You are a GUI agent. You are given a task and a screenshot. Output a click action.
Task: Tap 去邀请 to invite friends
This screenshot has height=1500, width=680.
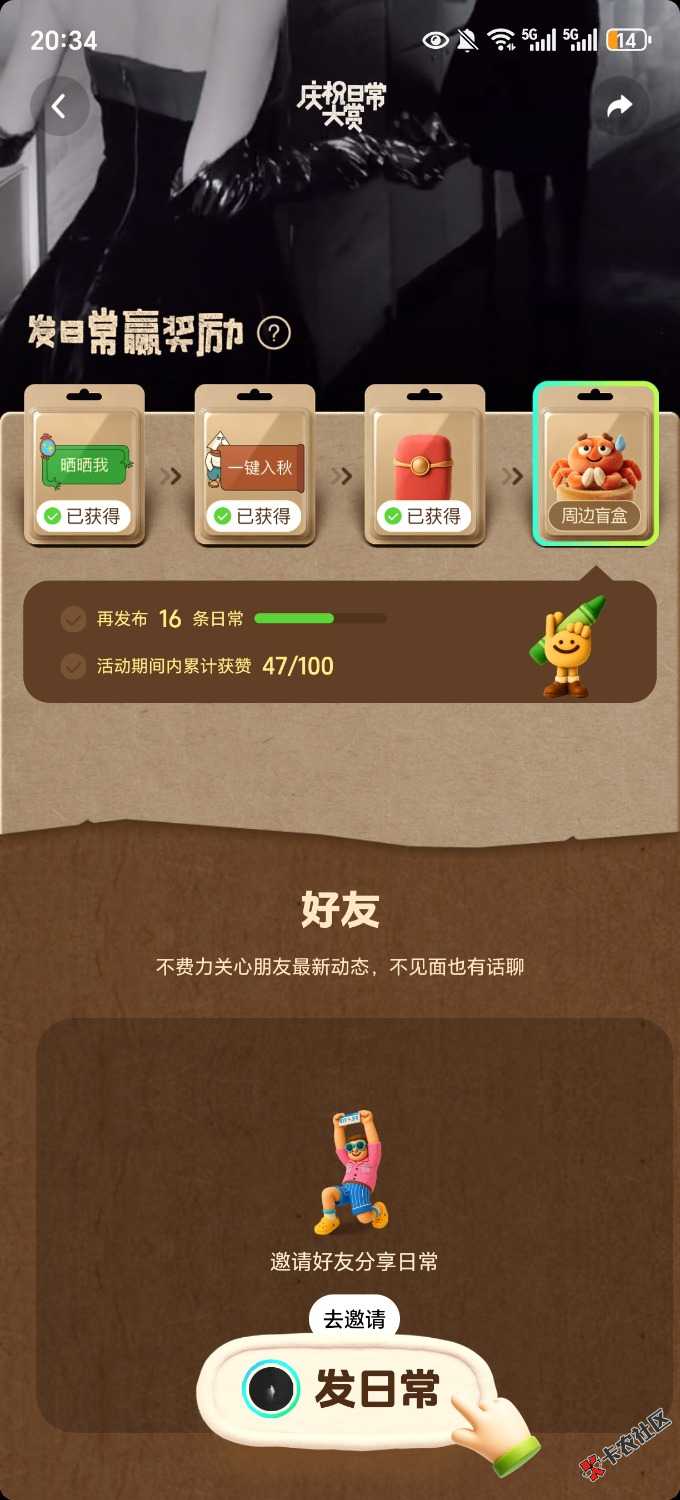point(354,1318)
